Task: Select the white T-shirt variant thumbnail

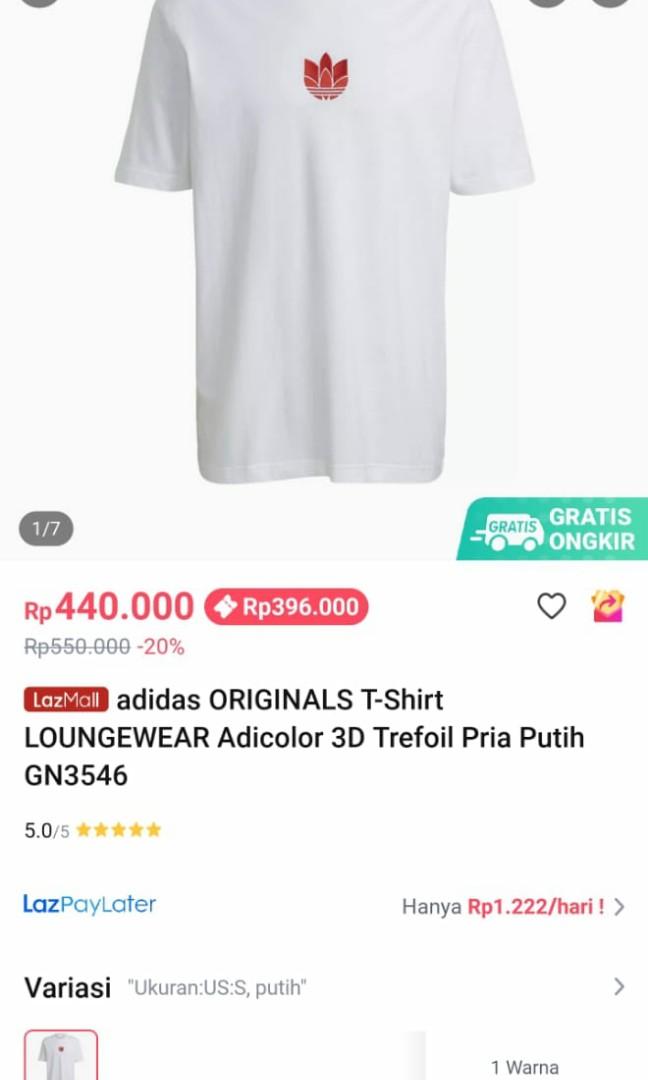Action: click(x=61, y=1056)
